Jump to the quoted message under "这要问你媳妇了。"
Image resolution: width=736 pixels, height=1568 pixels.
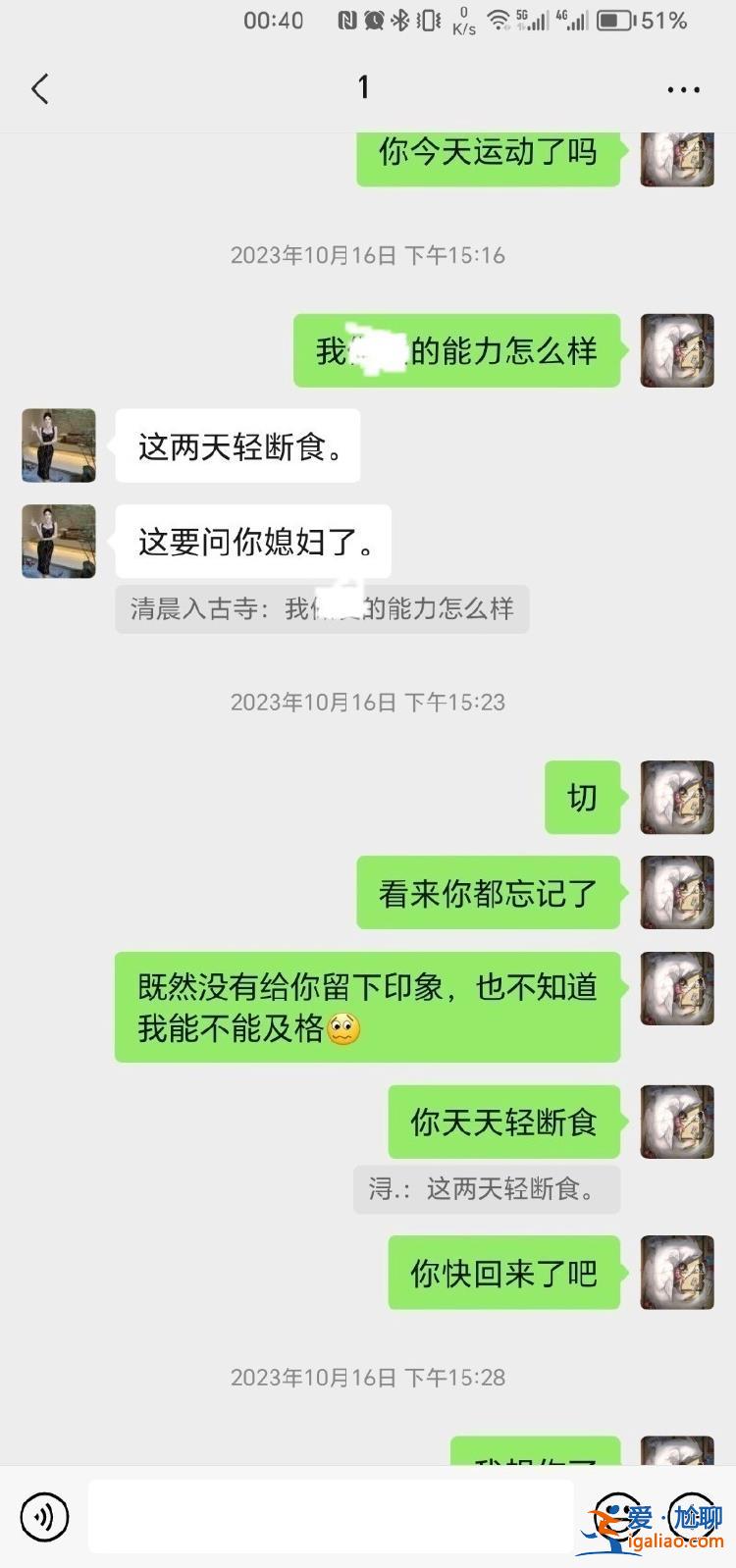(322, 609)
